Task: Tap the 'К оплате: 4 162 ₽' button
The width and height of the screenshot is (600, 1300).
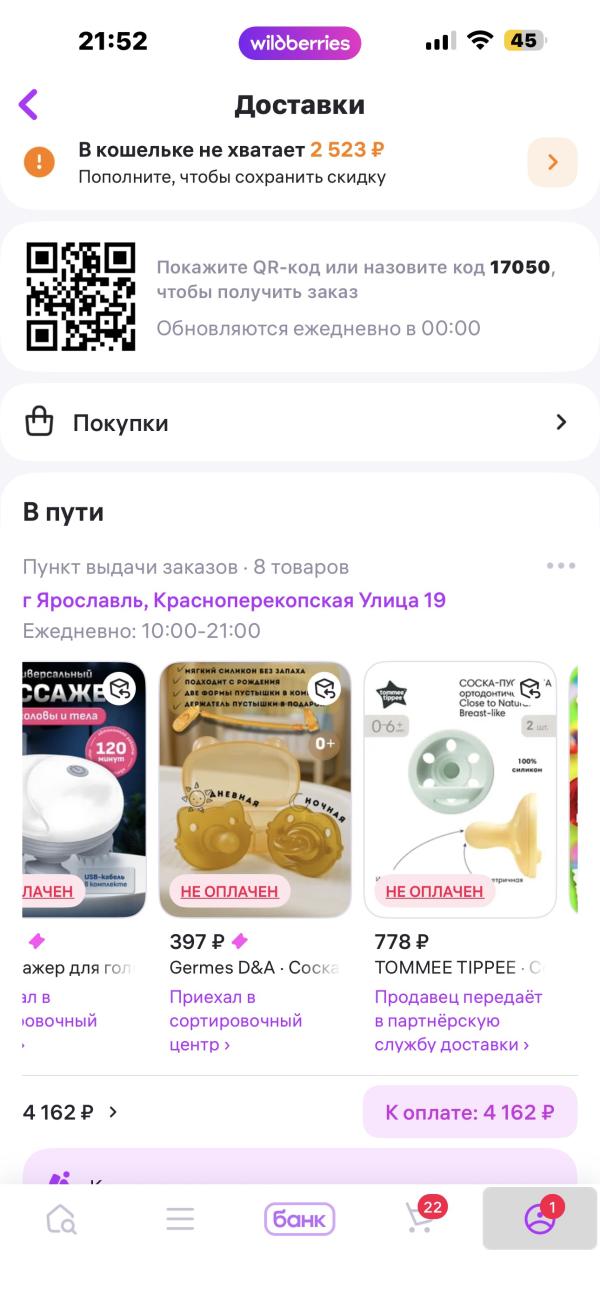Action: point(469,1112)
